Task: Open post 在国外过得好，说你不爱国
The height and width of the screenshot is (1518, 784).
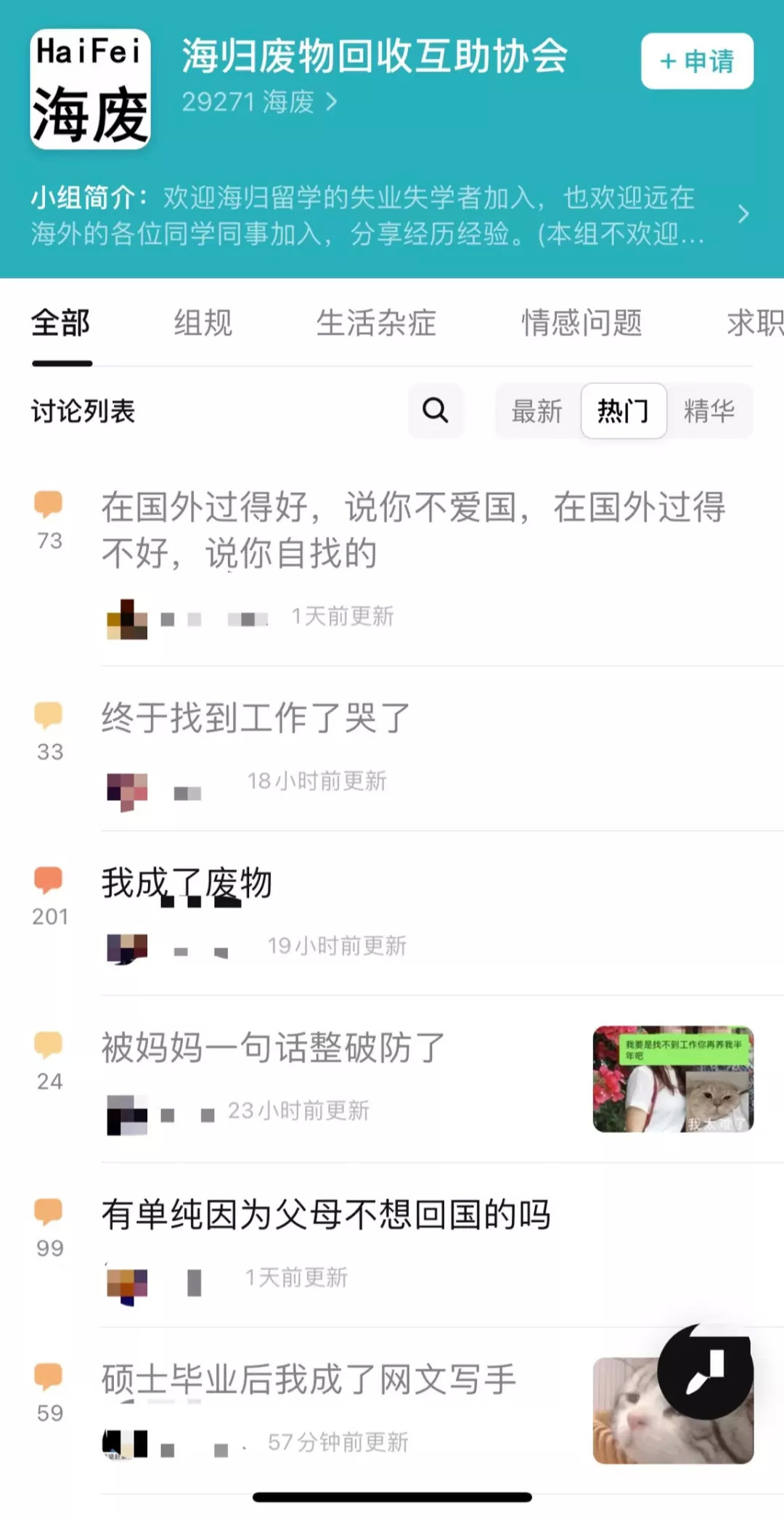Action: (412, 530)
